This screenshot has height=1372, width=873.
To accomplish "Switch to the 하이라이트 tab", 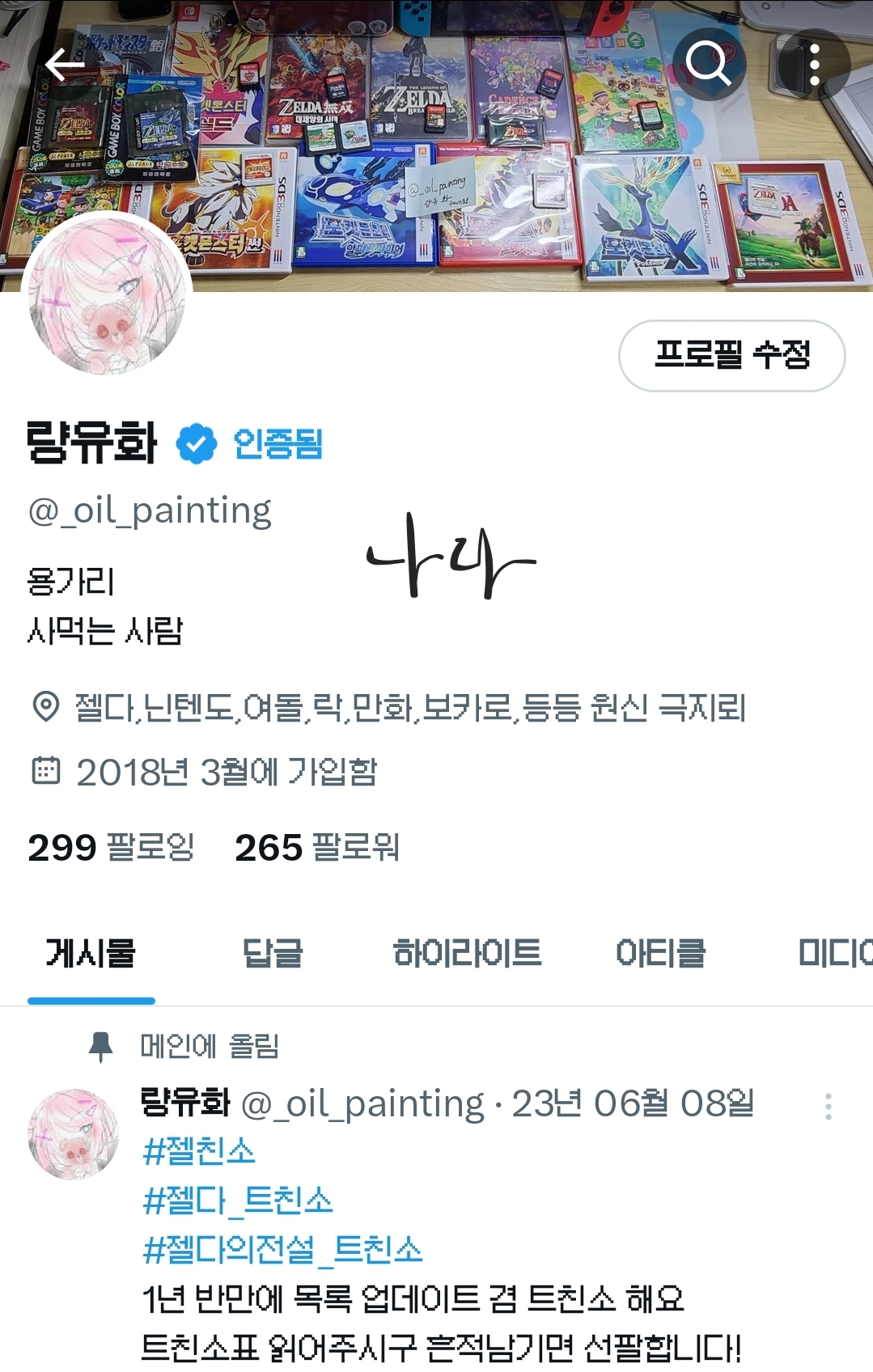I will tap(467, 953).
